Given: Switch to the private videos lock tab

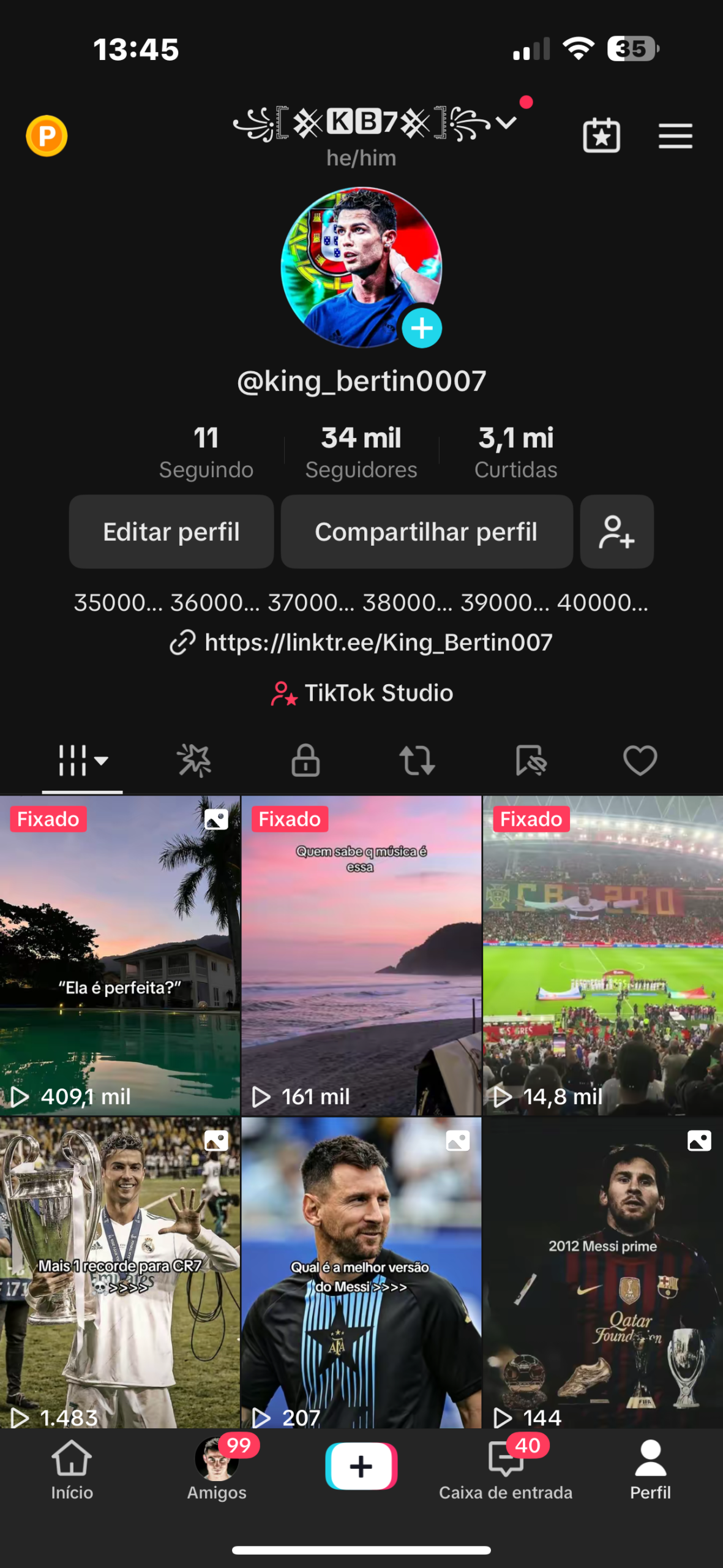Looking at the screenshot, I should pos(305,761).
